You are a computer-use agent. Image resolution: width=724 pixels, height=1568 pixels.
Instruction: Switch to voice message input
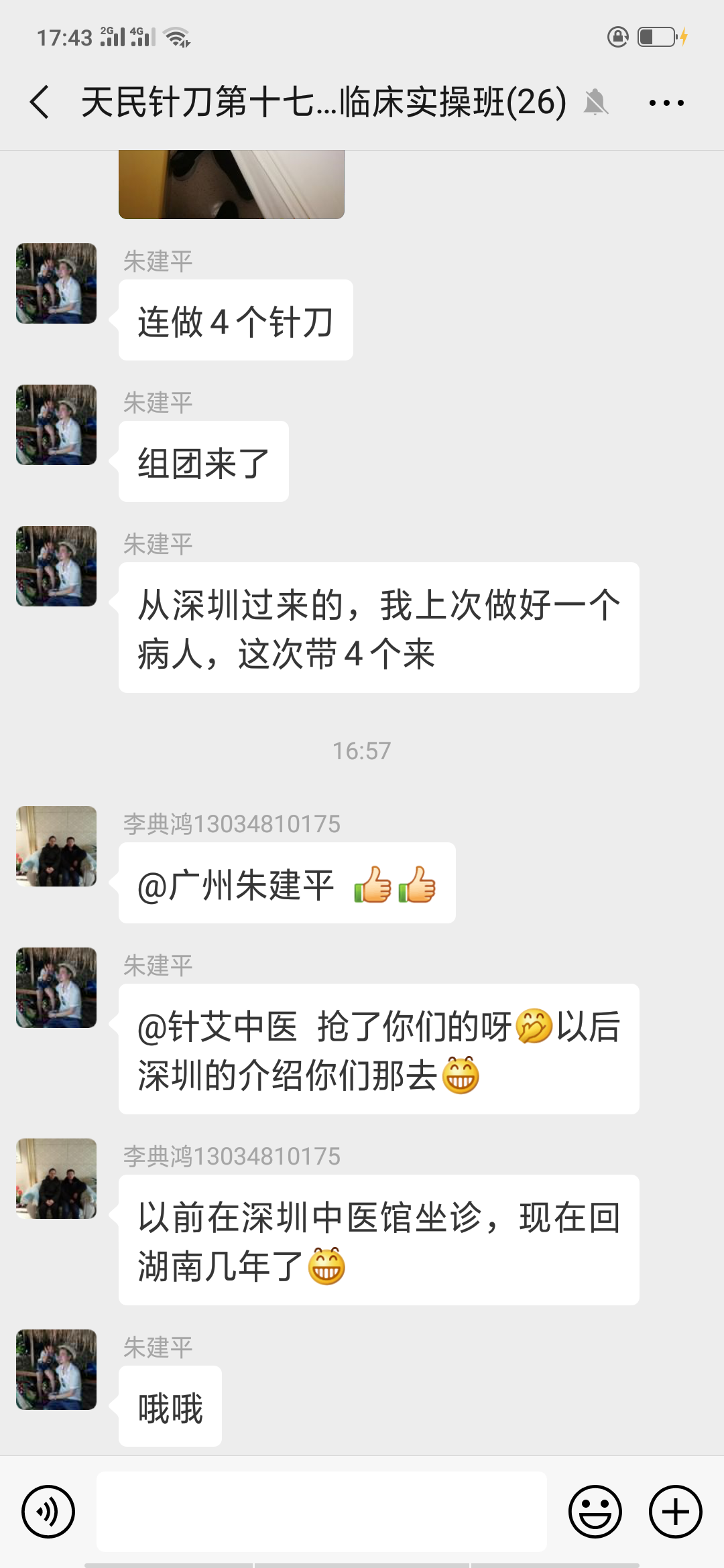(48, 1512)
